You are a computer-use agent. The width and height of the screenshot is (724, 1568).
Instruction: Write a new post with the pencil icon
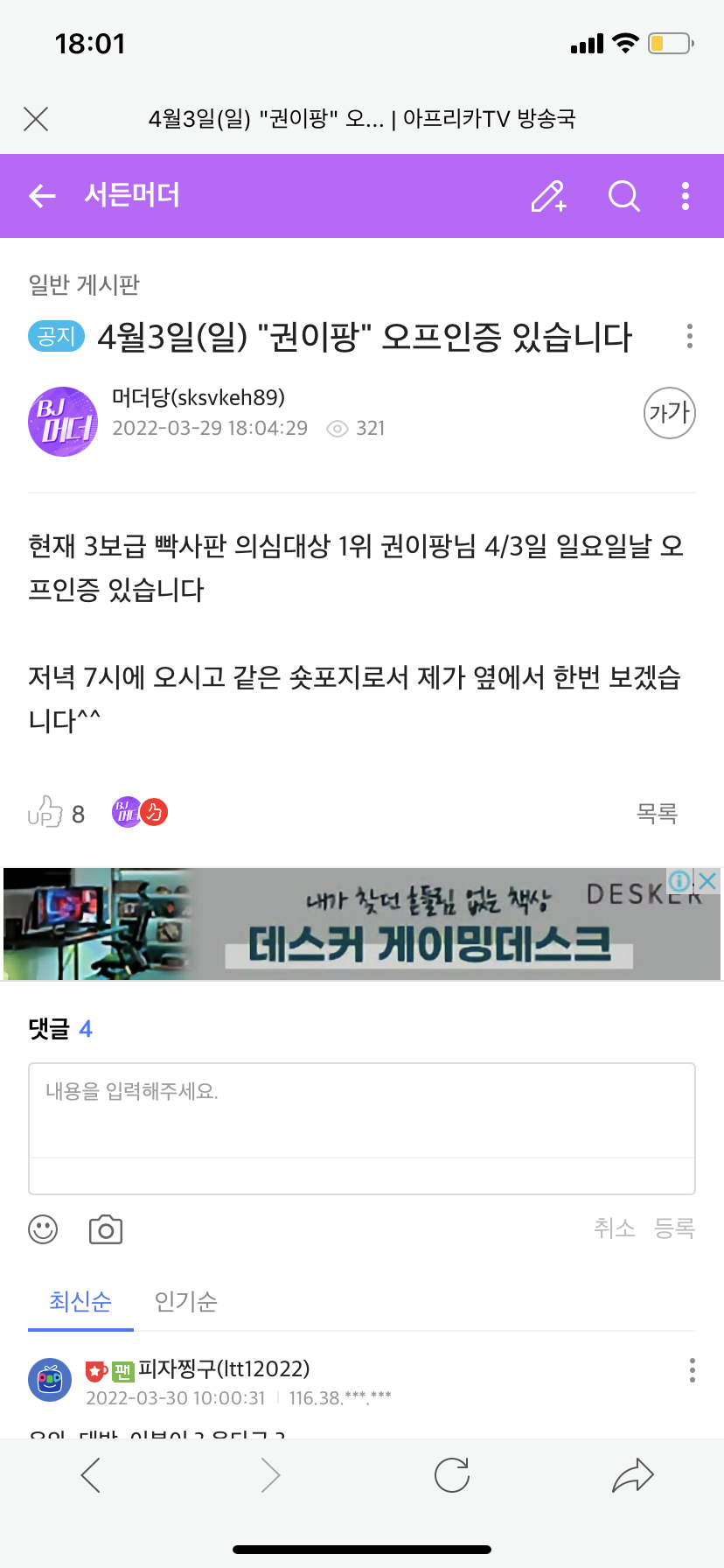[549, 196]
